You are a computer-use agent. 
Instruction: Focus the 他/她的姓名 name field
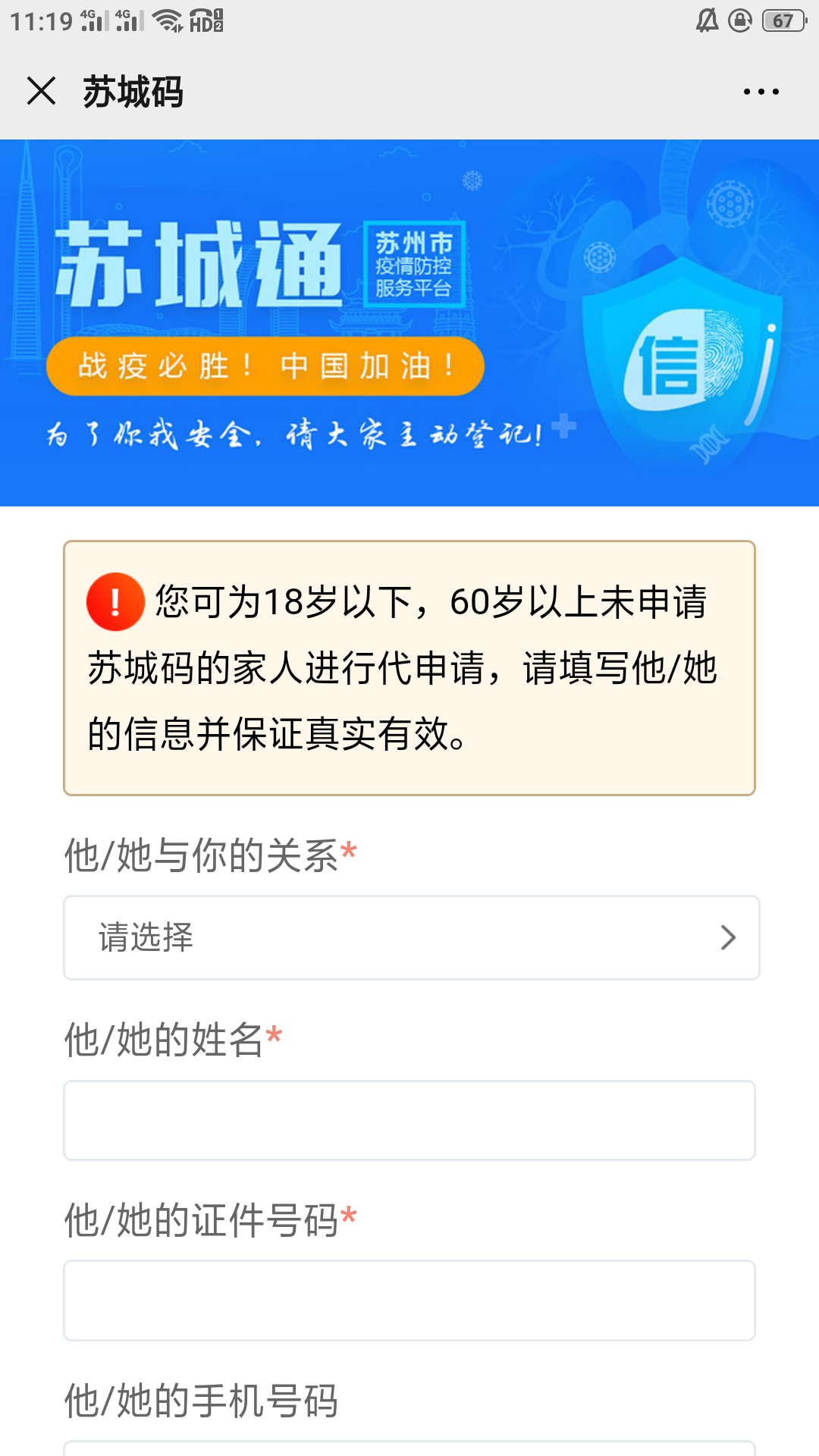click(409, 1120)
